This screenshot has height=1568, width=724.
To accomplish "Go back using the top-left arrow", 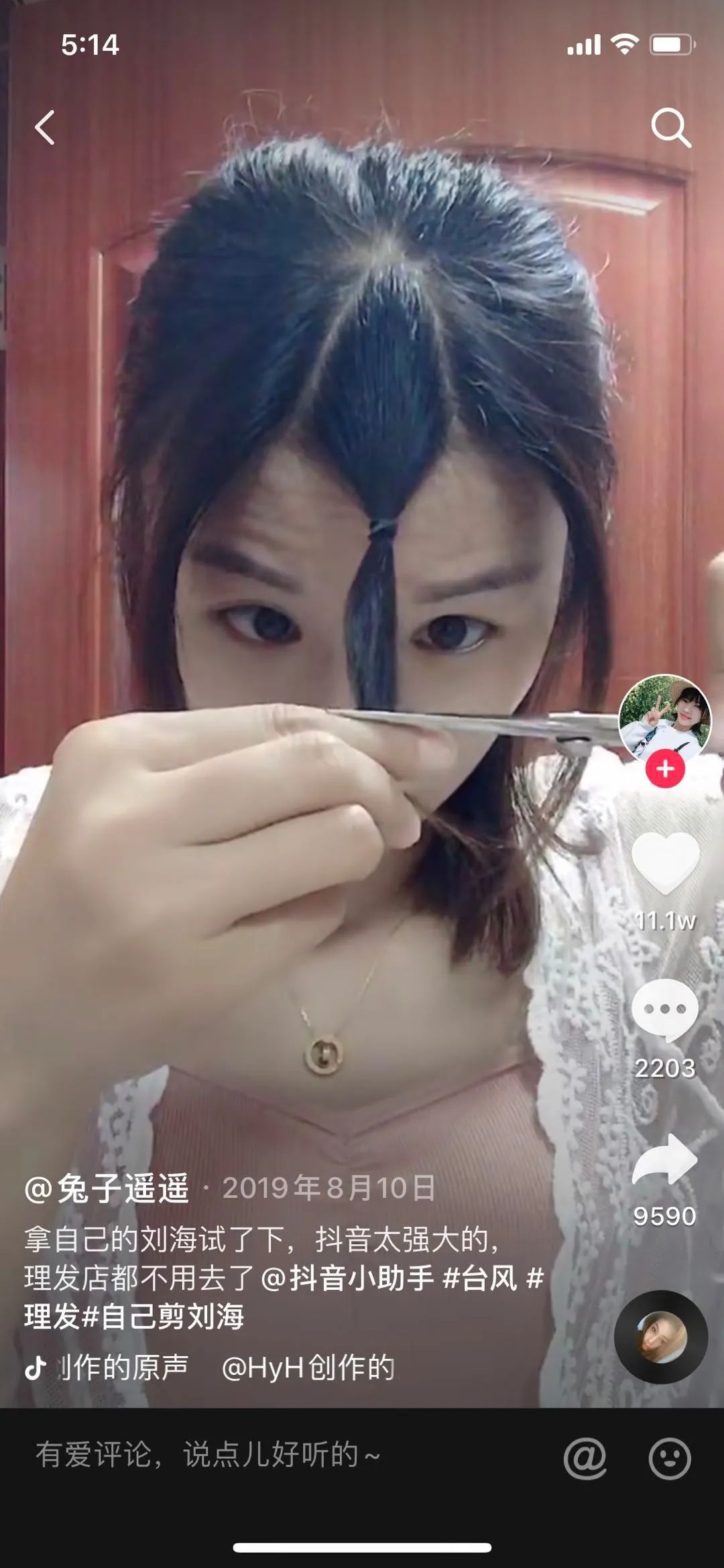I will (45, 127).
